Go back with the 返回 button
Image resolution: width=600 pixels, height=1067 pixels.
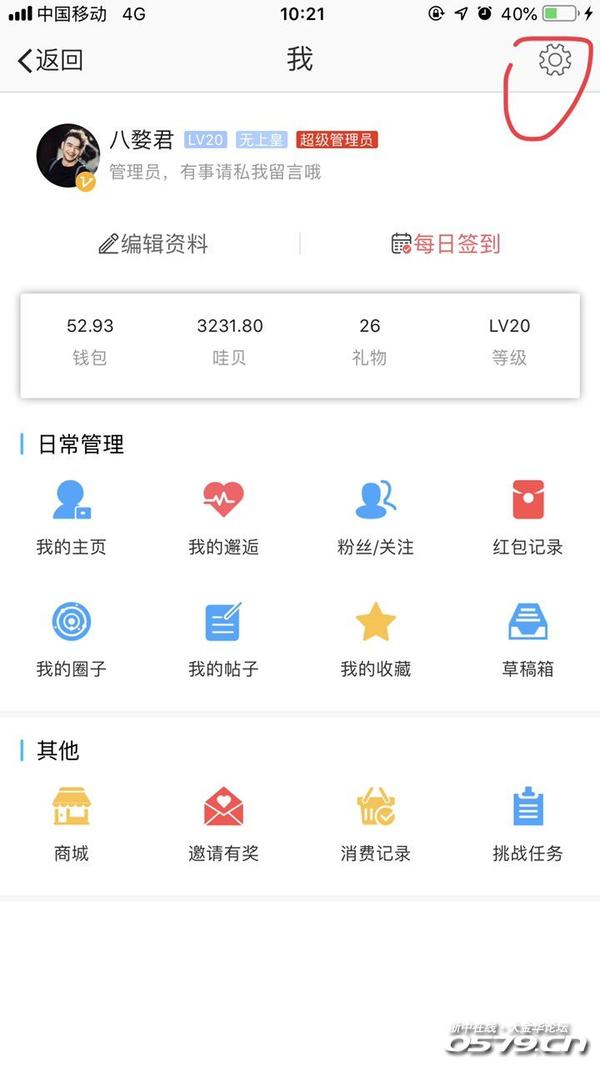point(50,60)
